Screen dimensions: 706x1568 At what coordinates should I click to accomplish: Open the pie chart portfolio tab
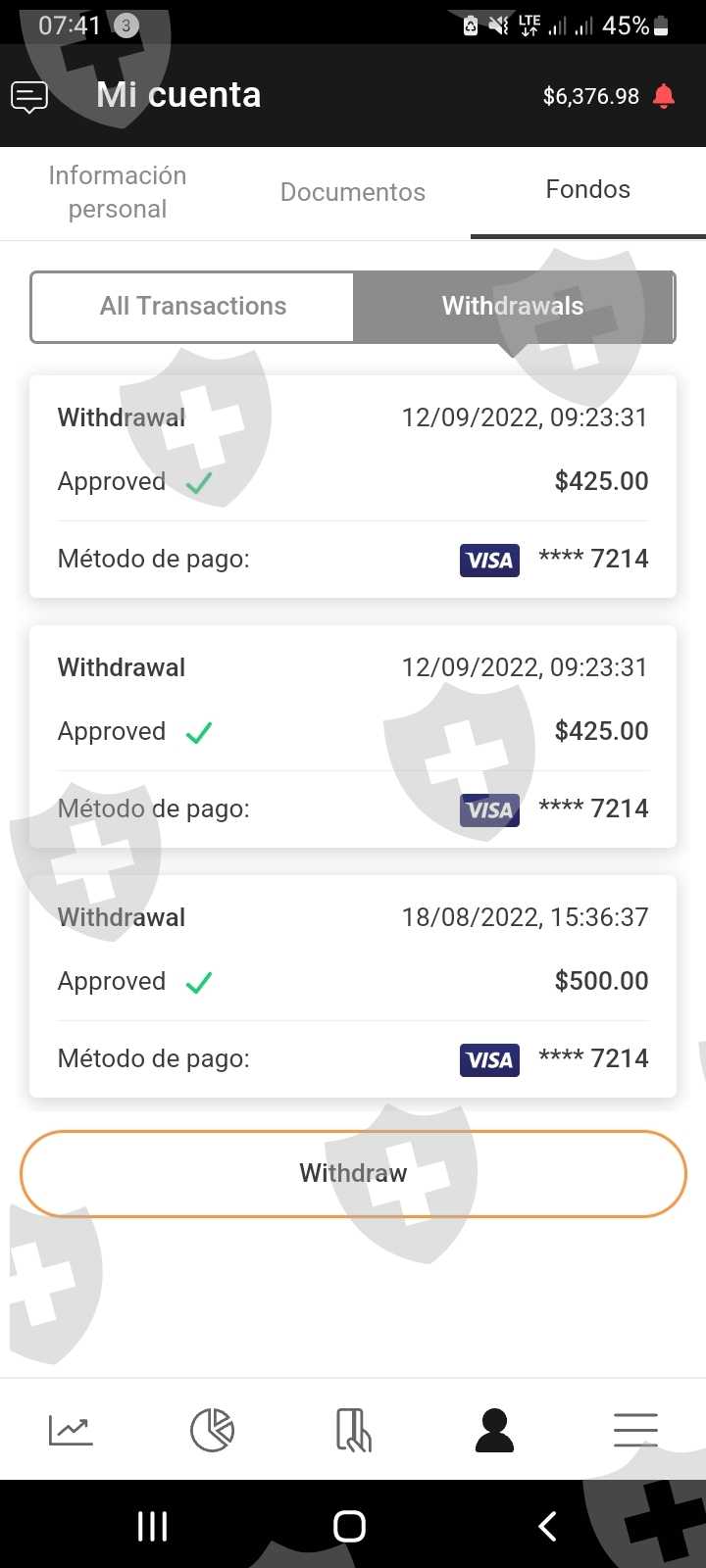212,1431
